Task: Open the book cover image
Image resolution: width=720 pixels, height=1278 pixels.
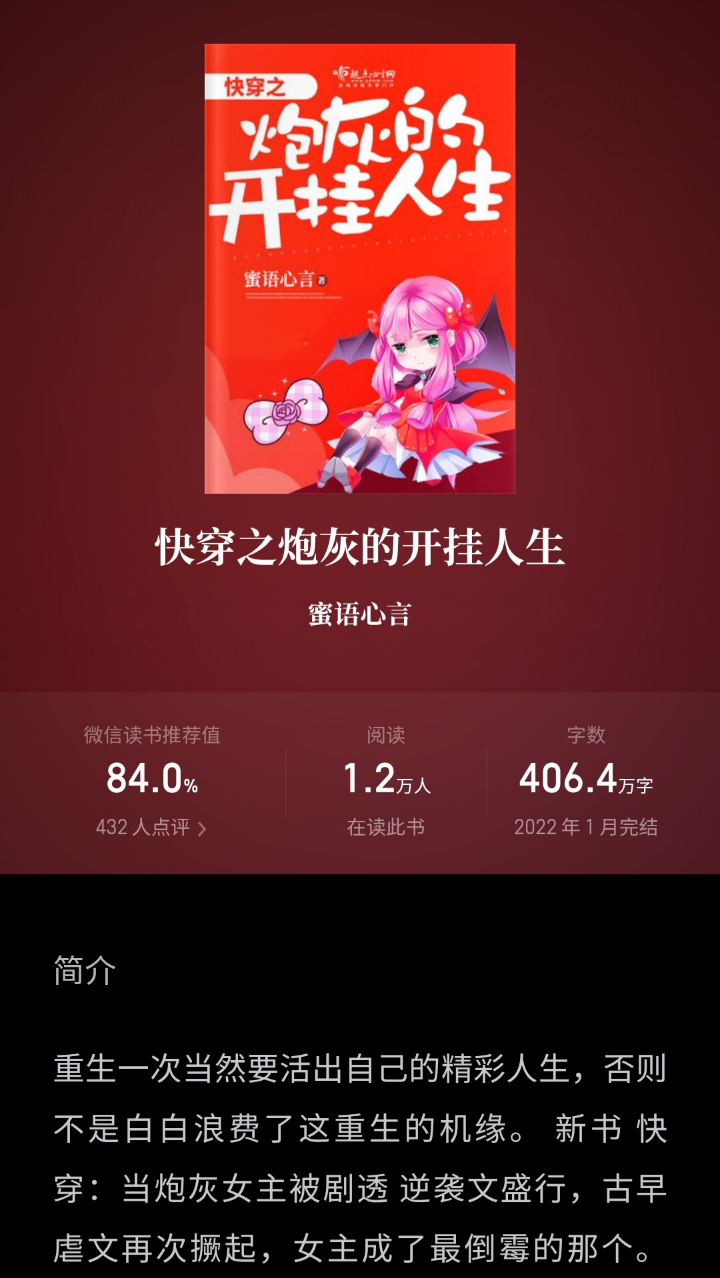Action: tap(360, 268)
